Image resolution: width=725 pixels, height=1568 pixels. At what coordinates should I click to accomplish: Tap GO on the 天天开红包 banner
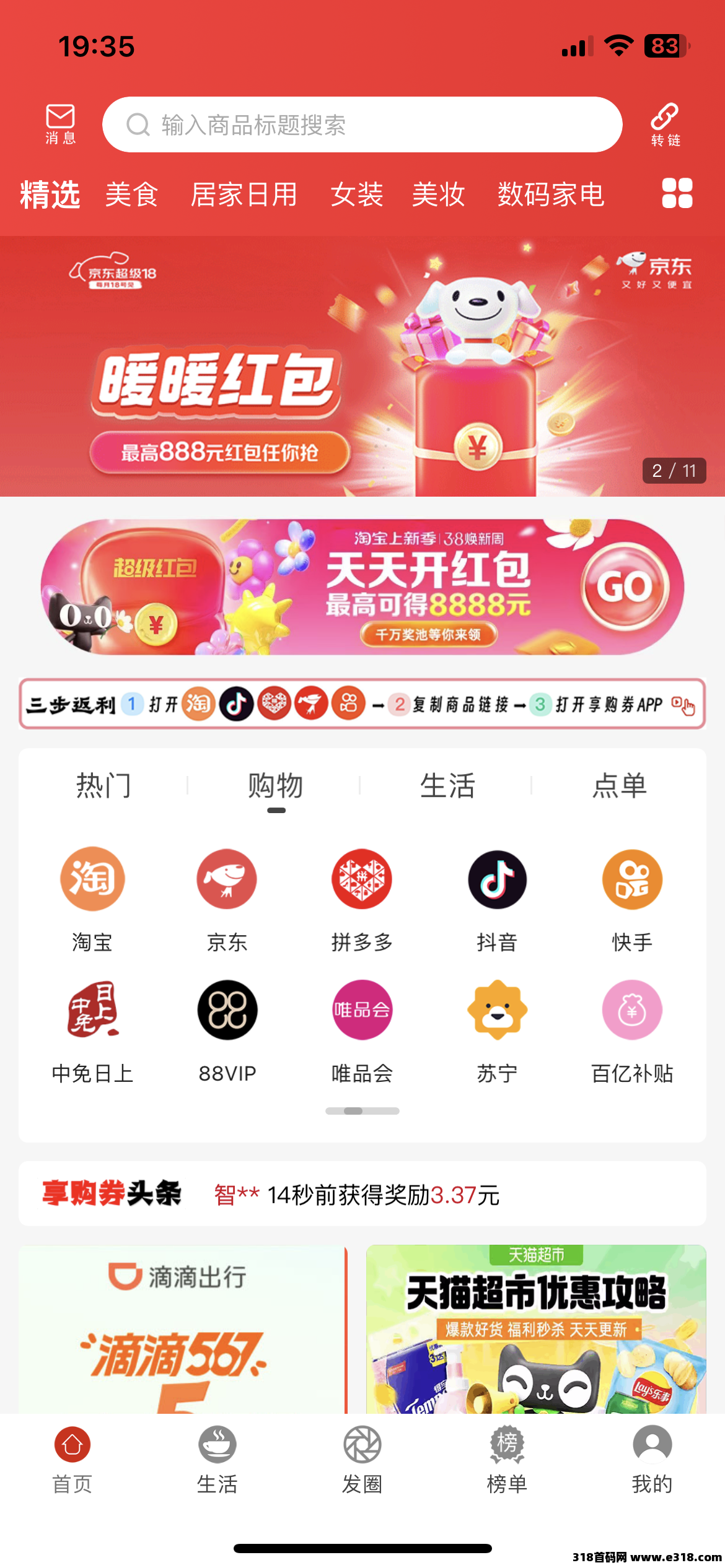pos(625,586)
